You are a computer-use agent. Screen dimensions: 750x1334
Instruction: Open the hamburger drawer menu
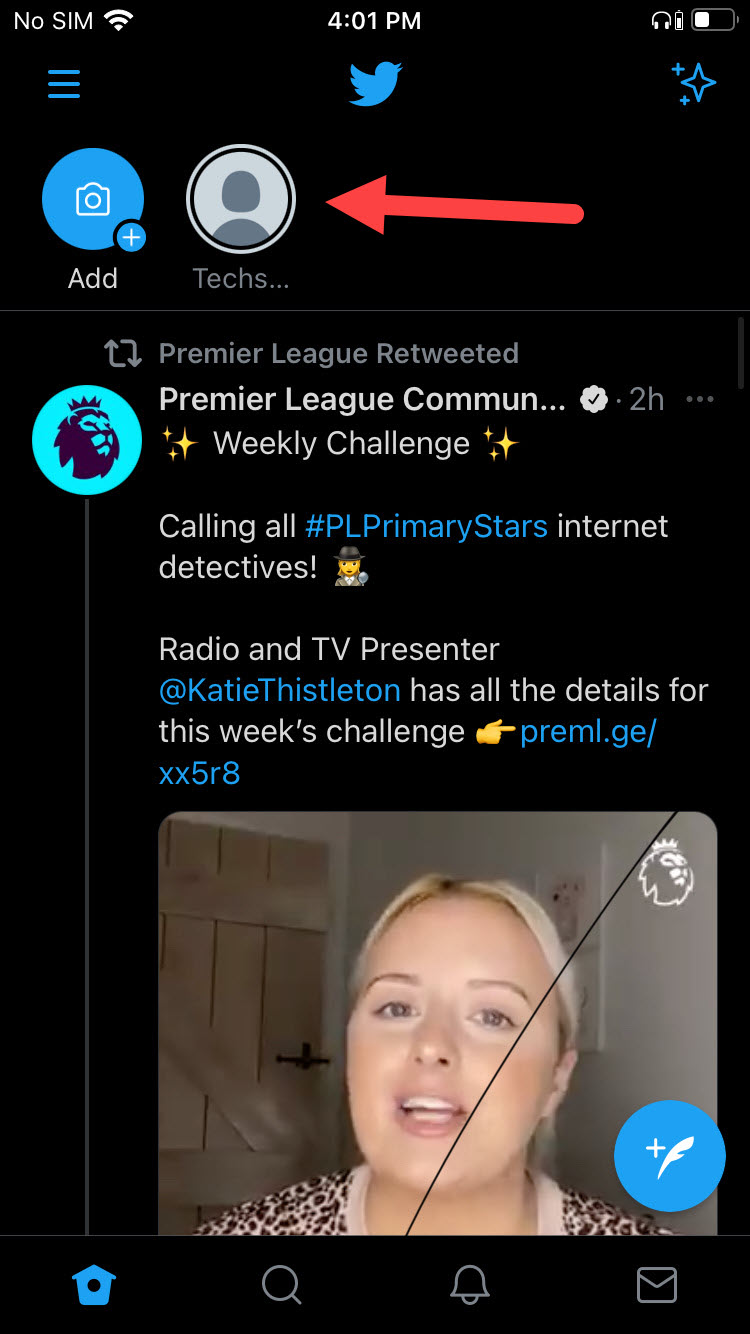click(x=64, y=83)
